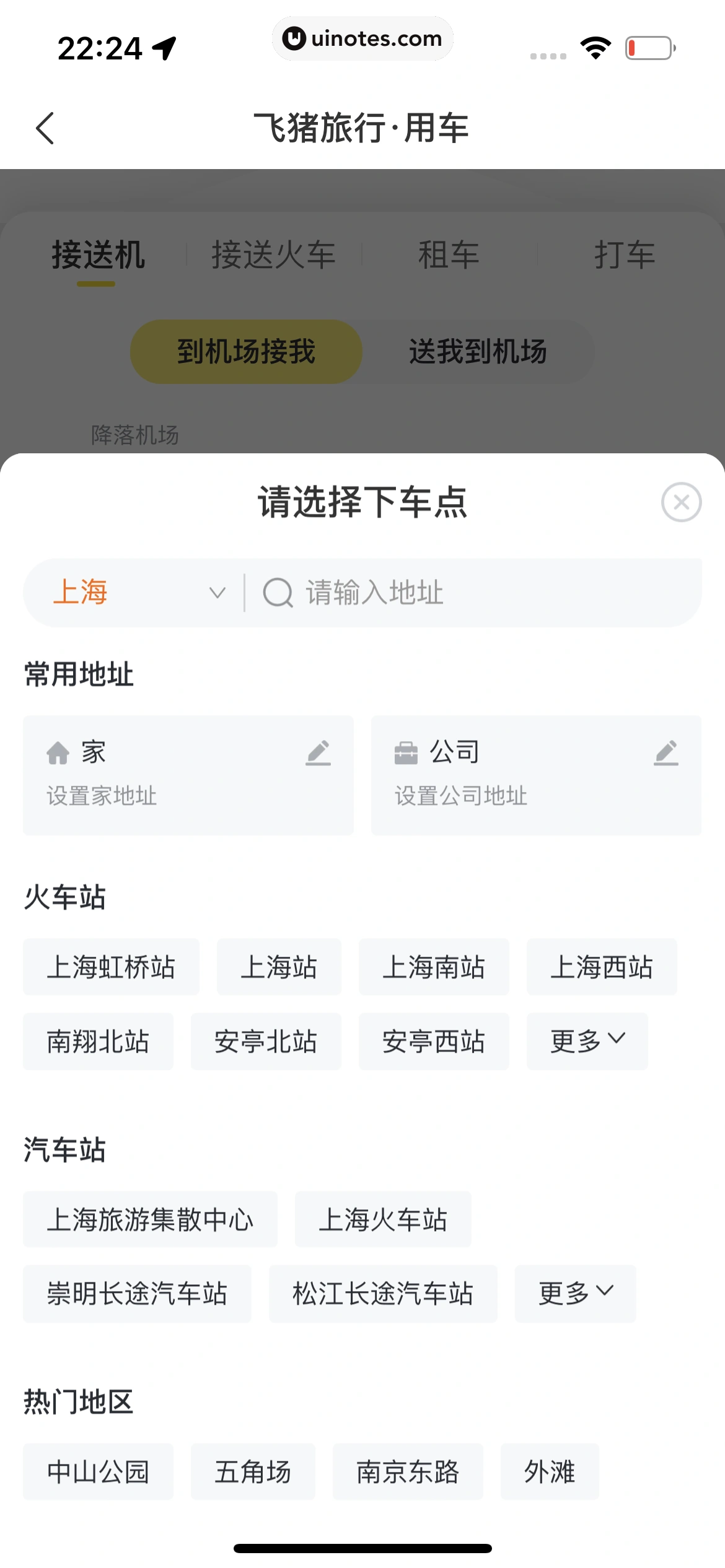Edit the 公司 company address

pyautogui.click(x=666, y=753)
